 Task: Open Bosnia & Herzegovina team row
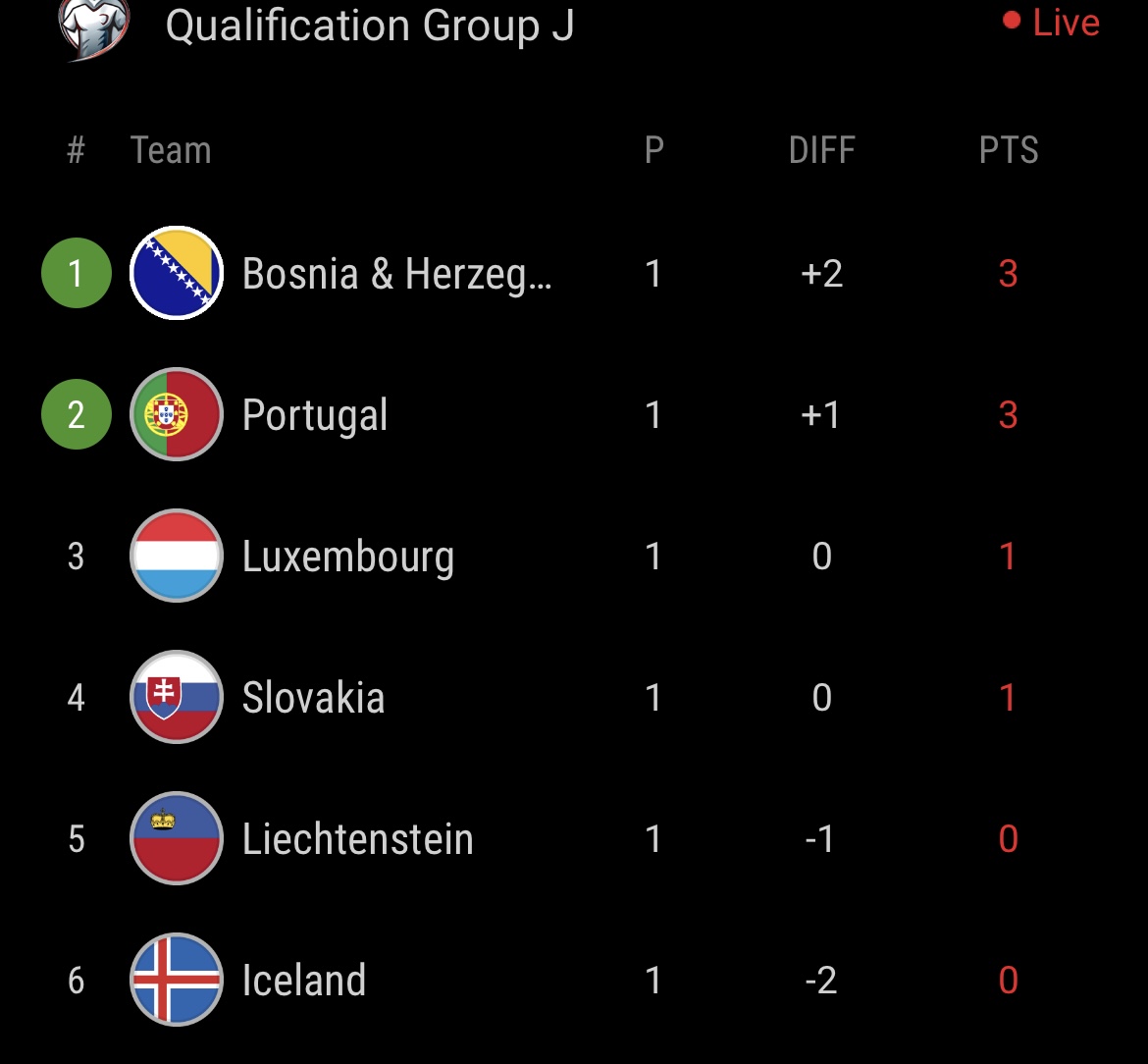click(396, 274)
